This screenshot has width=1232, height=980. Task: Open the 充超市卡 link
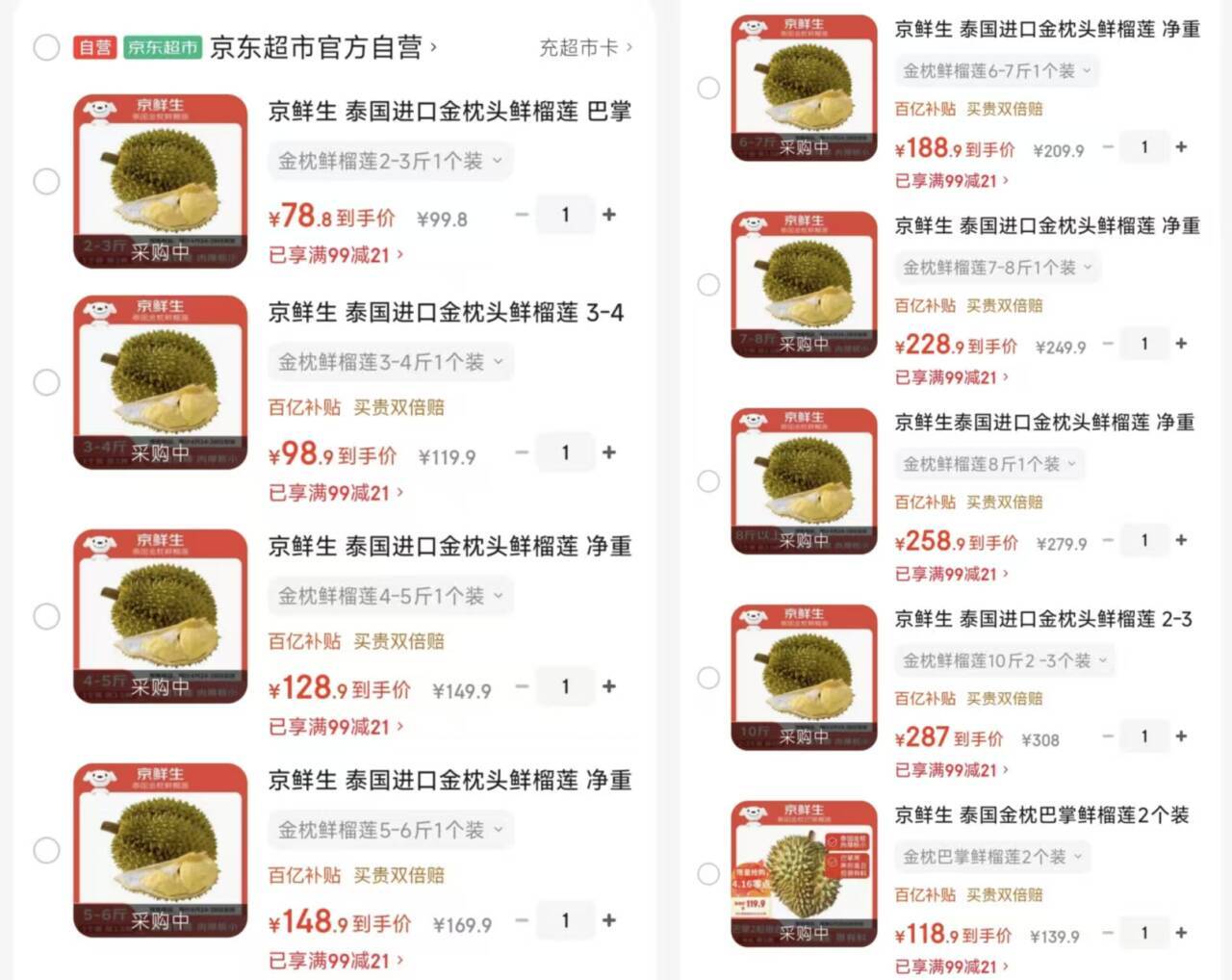(584, 47)
